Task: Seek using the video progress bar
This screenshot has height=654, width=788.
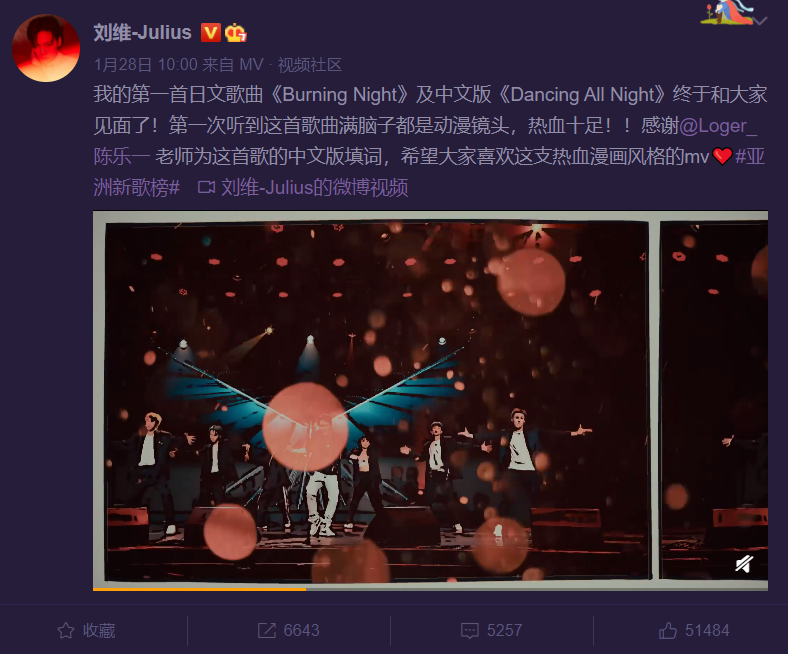Action: pos(430,589)
